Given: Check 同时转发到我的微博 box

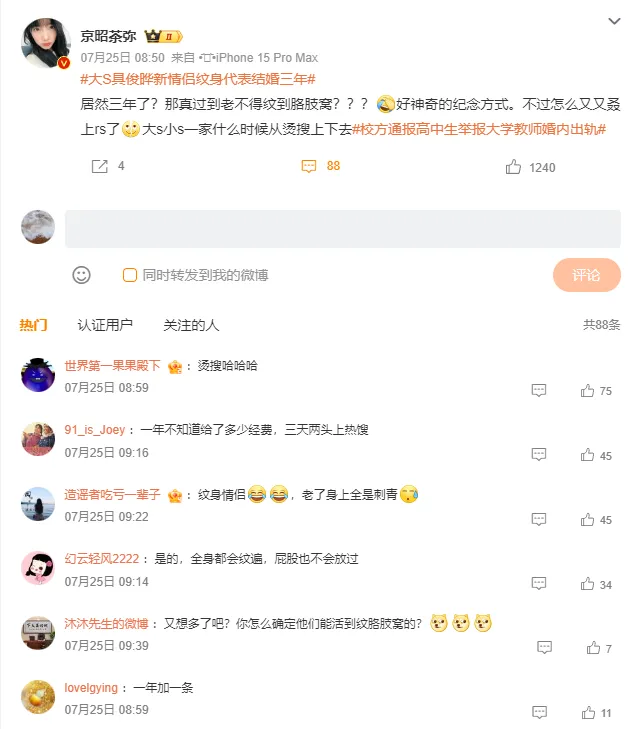Looking at the screenshot, I should click(130, 275).
